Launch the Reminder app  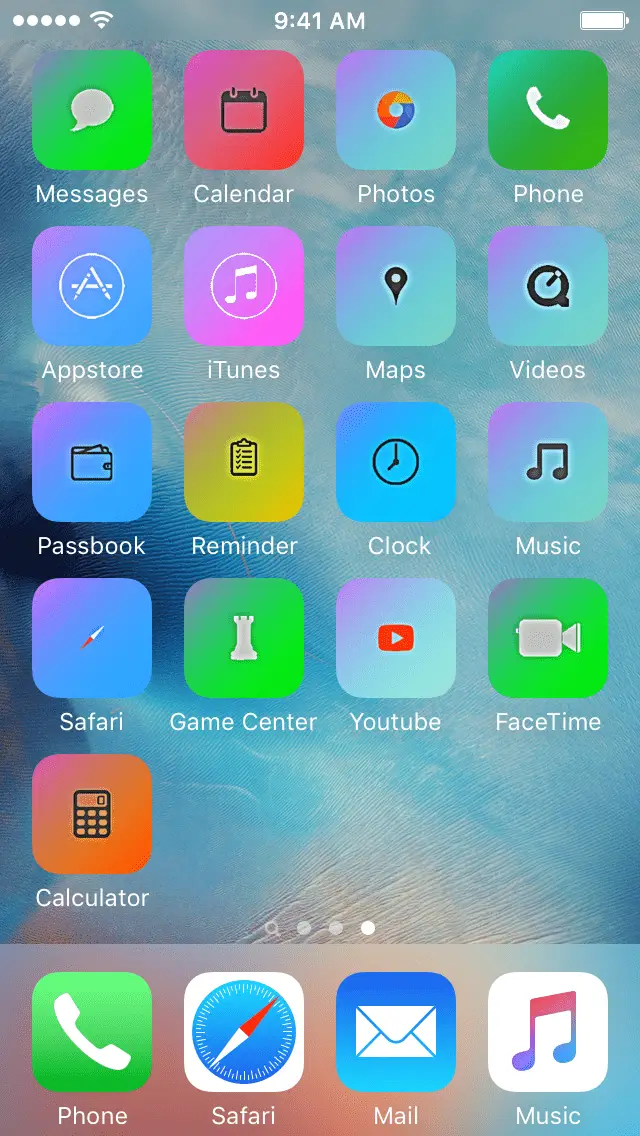[x=244, y=463]
